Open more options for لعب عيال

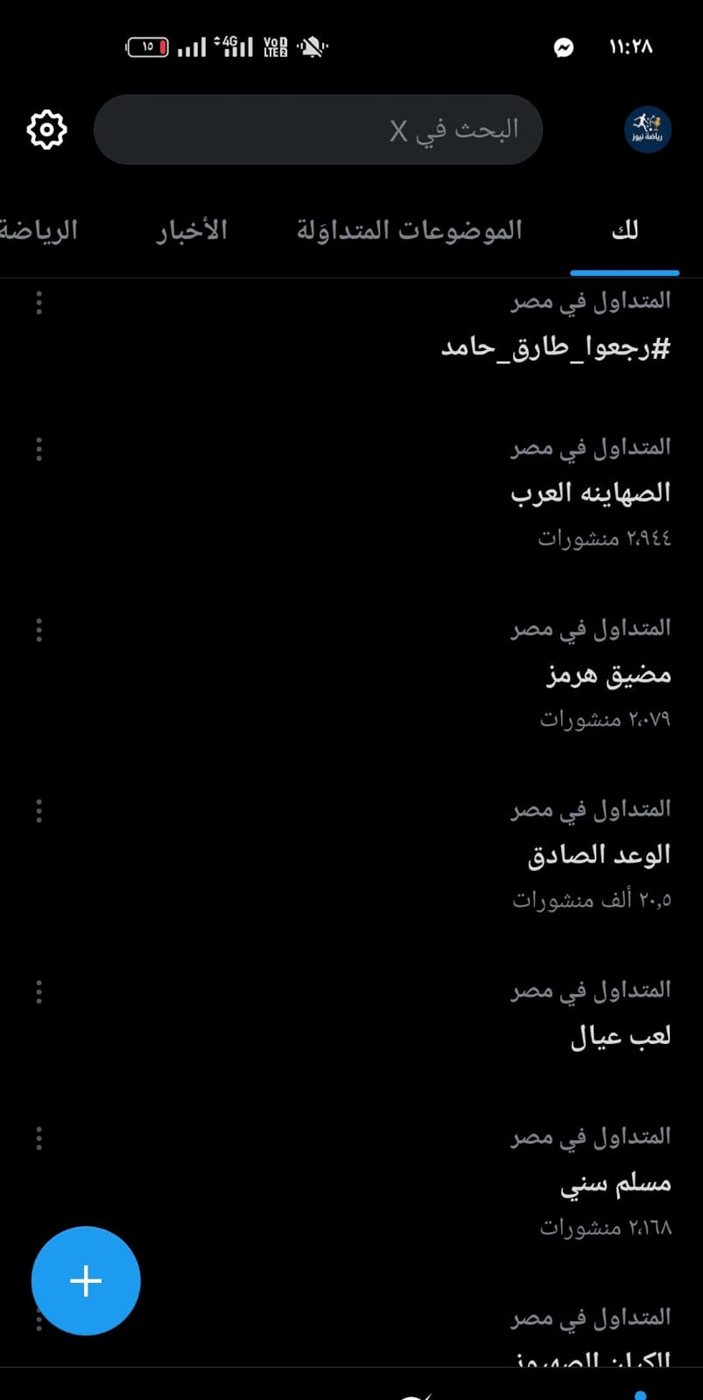click(x=39, y=992)
